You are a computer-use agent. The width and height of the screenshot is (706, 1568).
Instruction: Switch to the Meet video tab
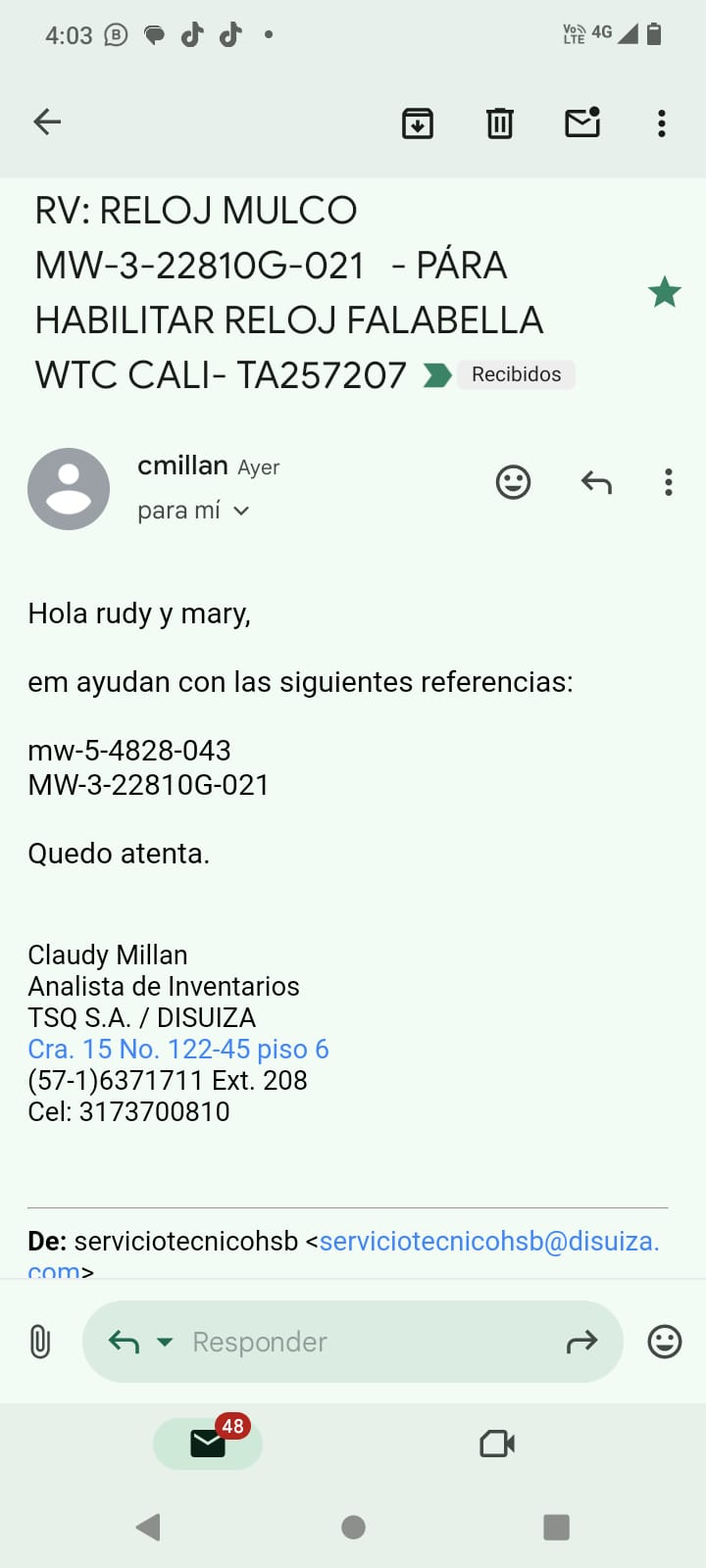coord(497,1444)
